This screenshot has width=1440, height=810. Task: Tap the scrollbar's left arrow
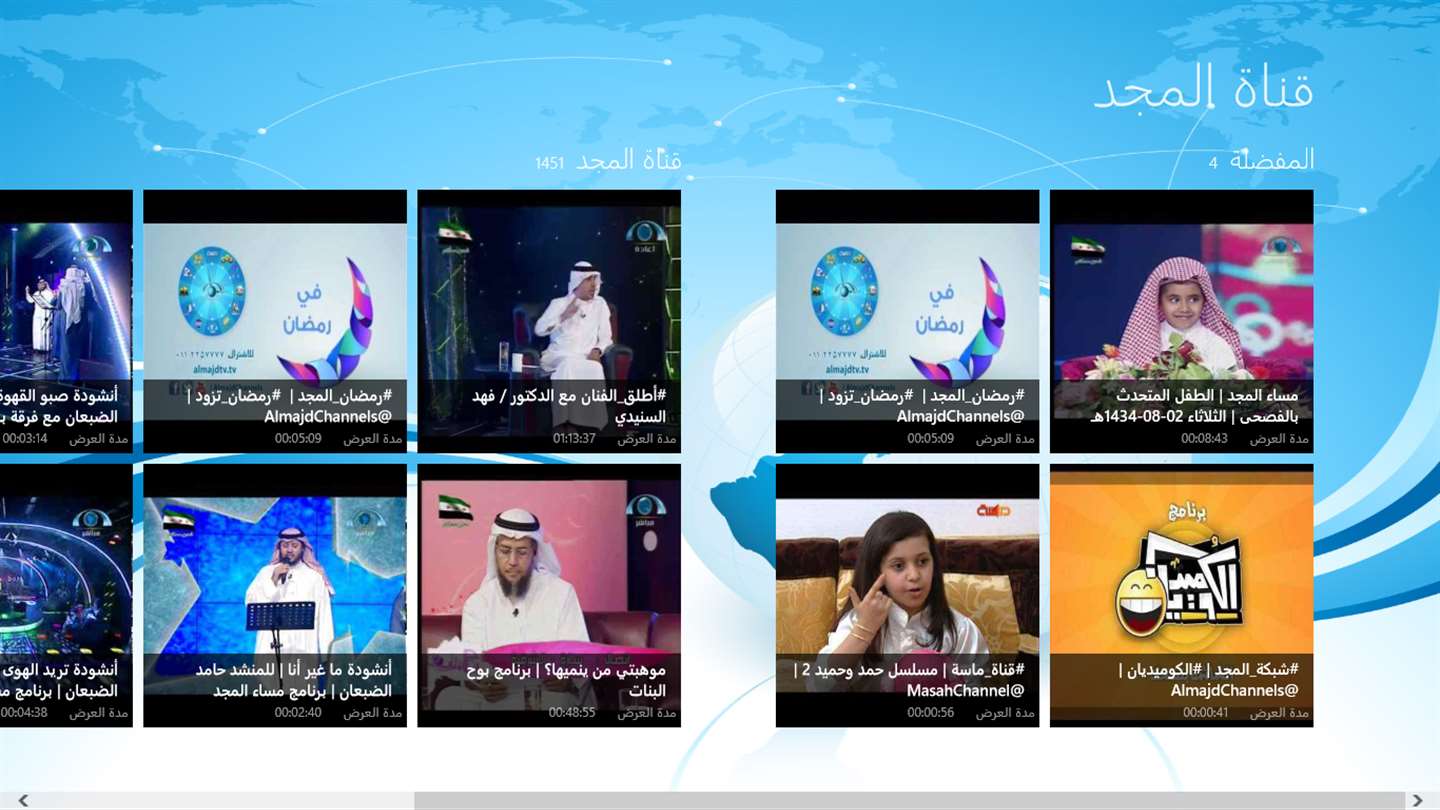point(23,800)
